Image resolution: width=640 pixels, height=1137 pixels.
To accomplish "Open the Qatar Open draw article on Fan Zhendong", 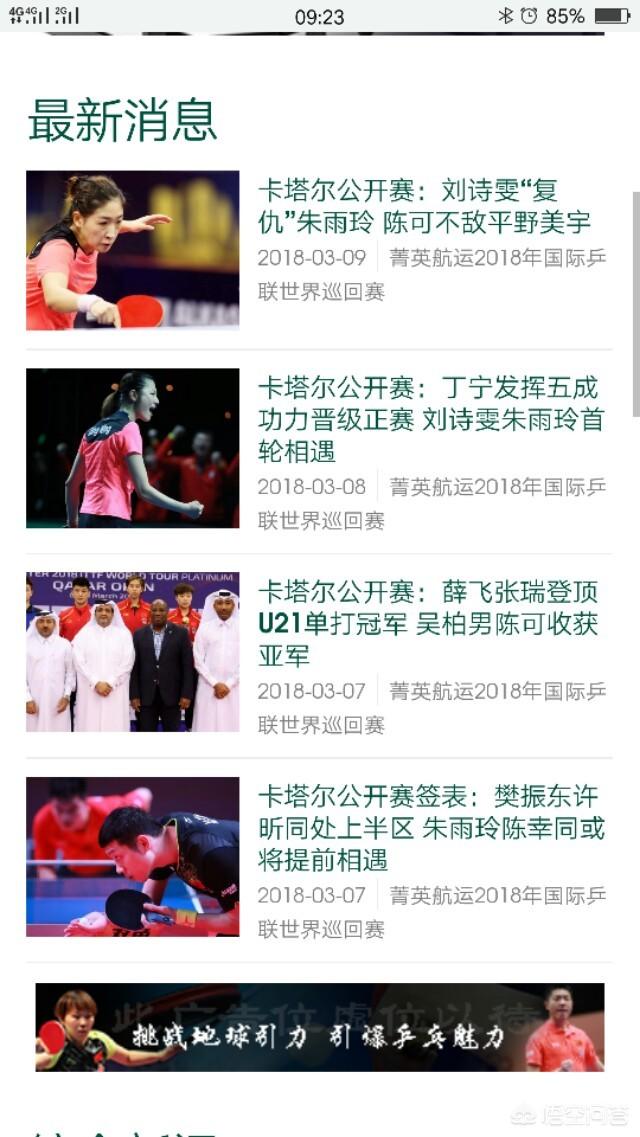I will (431, 828).
